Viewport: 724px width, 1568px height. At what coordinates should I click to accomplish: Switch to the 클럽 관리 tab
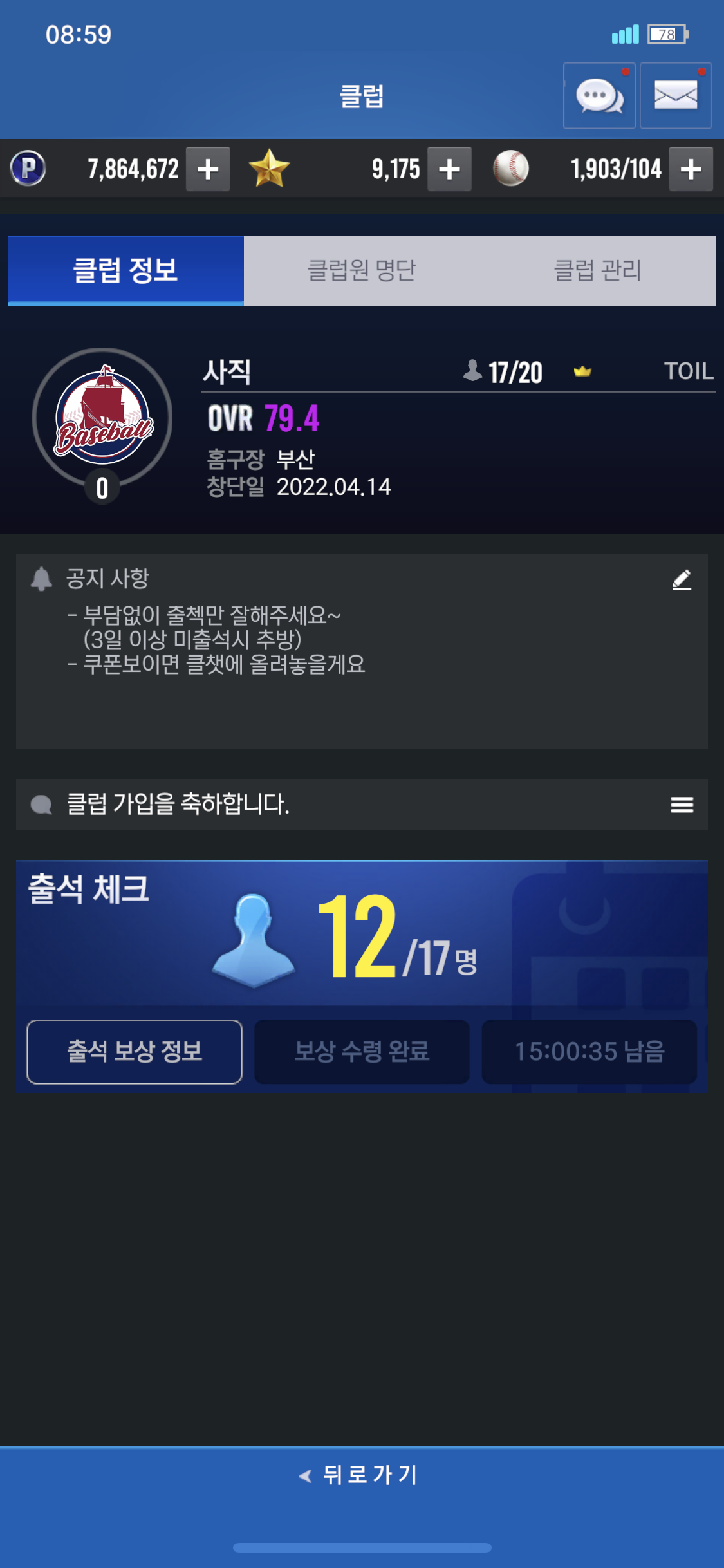pos(597,270)
